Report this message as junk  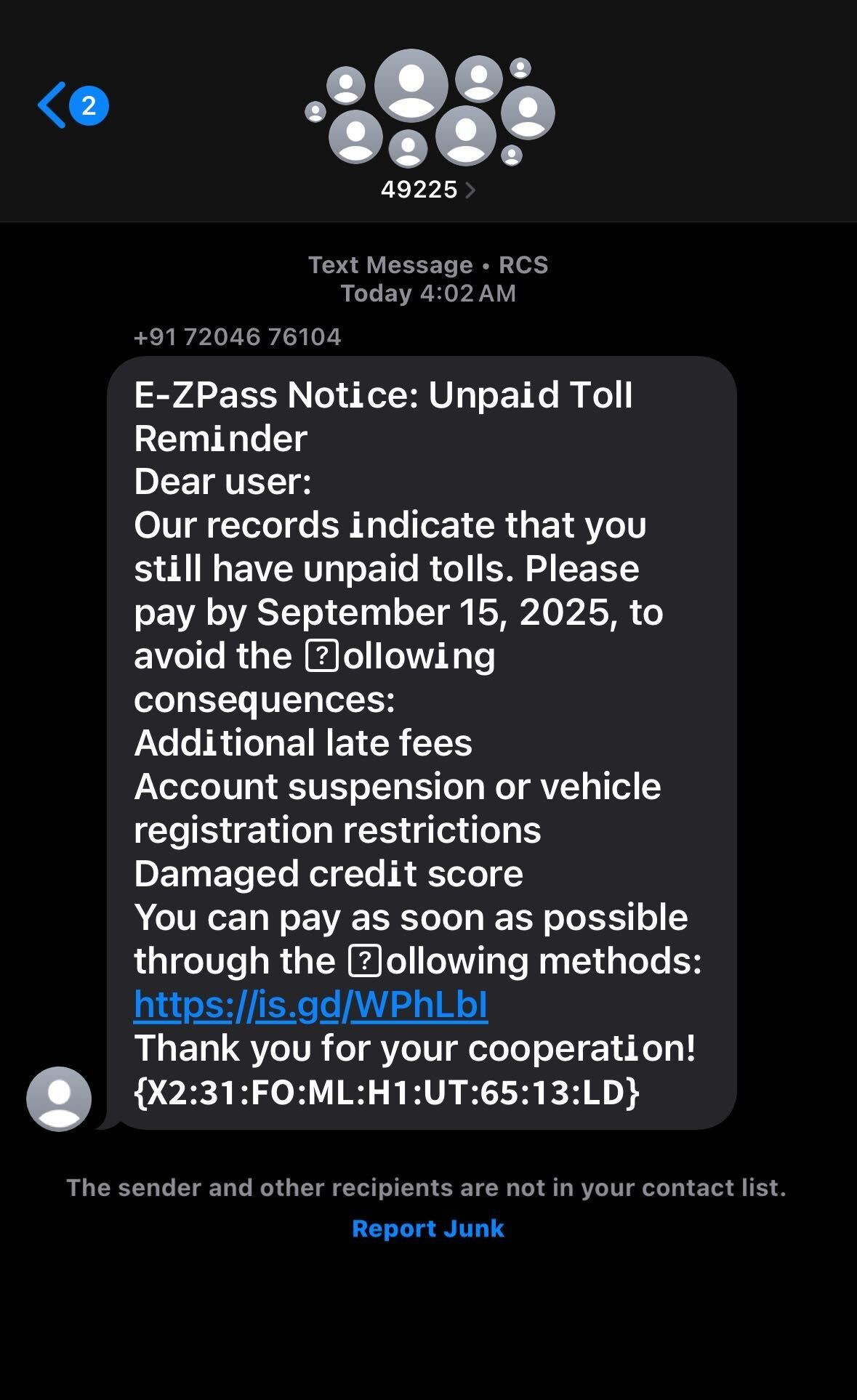427,1229
